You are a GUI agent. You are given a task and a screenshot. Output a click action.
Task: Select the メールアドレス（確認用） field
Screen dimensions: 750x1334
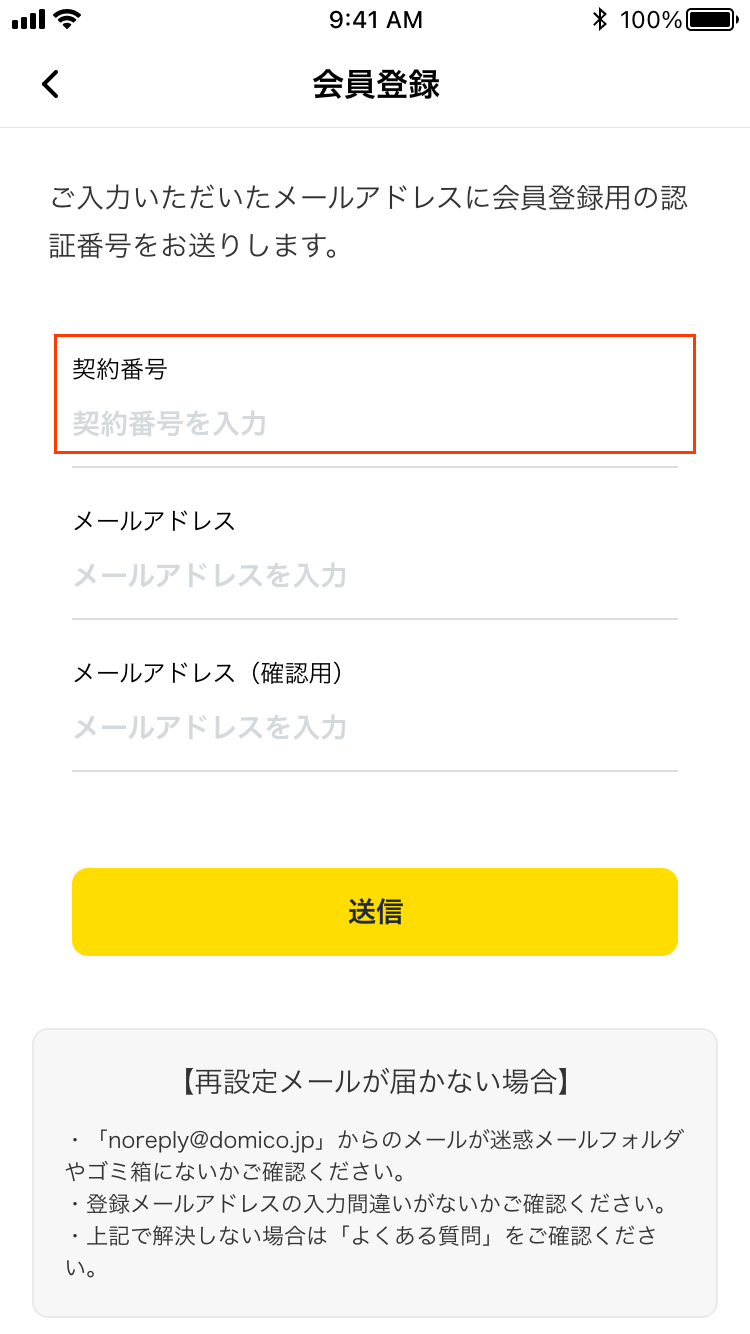click(x=375, y=727)
